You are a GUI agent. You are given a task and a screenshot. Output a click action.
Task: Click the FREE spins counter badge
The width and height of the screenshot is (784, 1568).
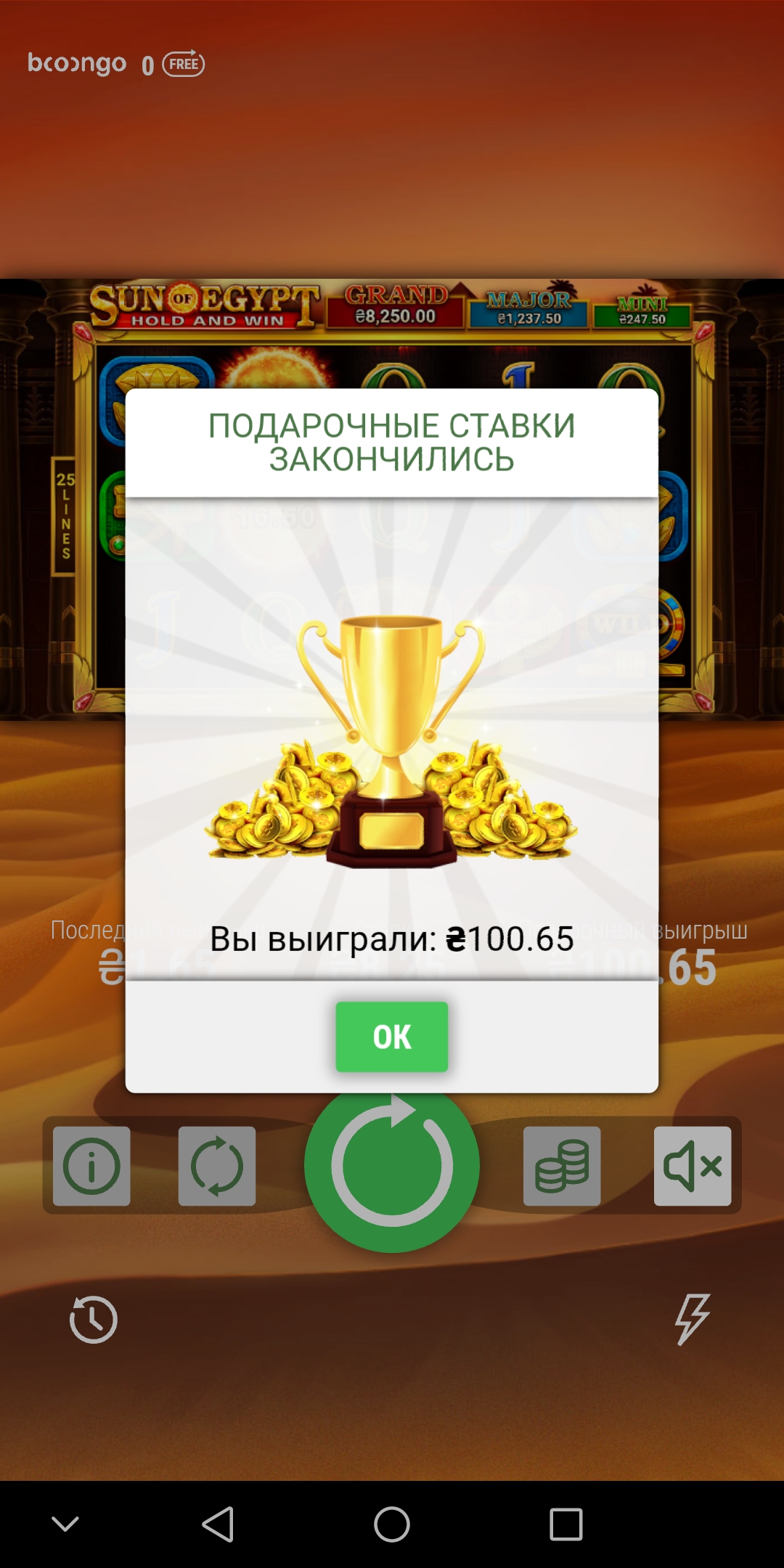[x=184, y=64]
